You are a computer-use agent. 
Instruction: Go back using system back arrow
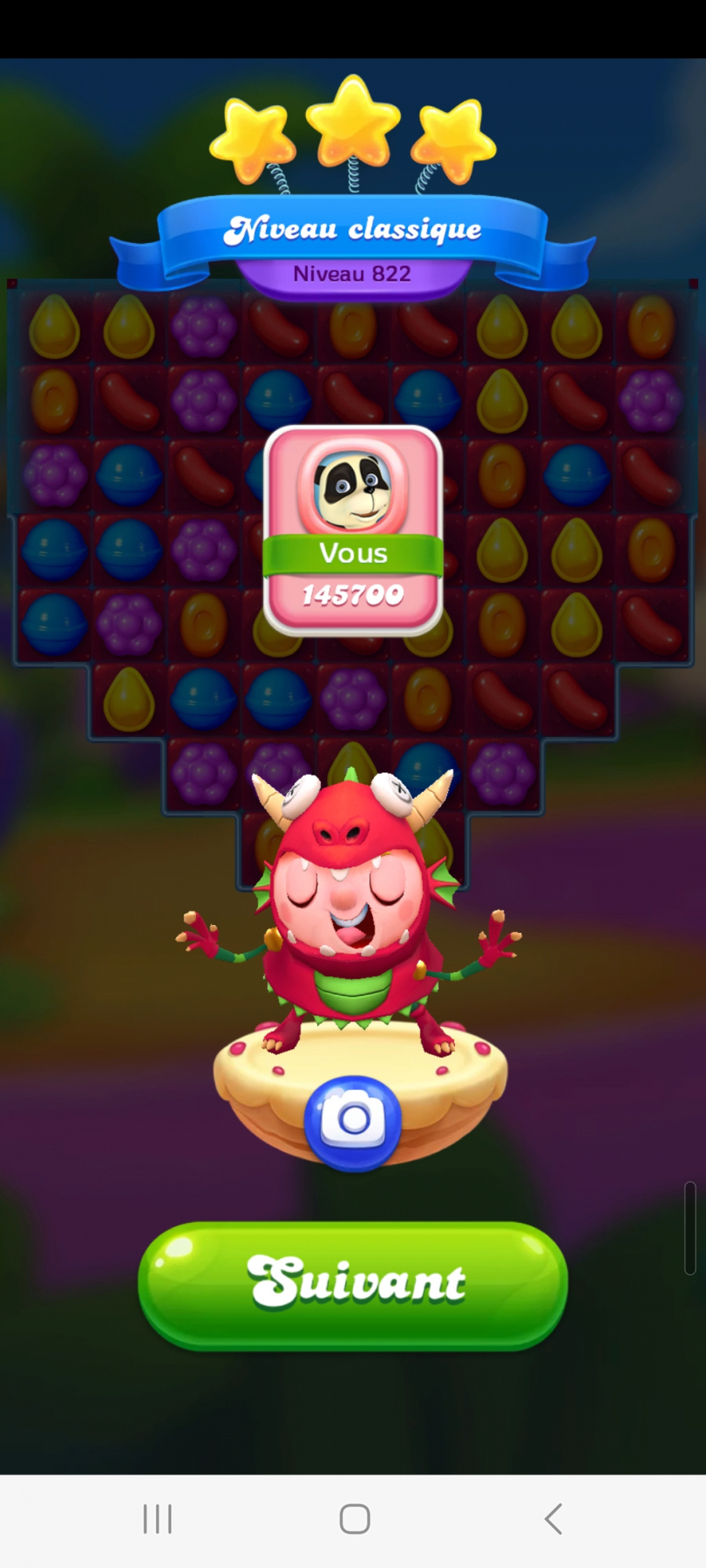pyautogui.click(x=553, y=1519)
